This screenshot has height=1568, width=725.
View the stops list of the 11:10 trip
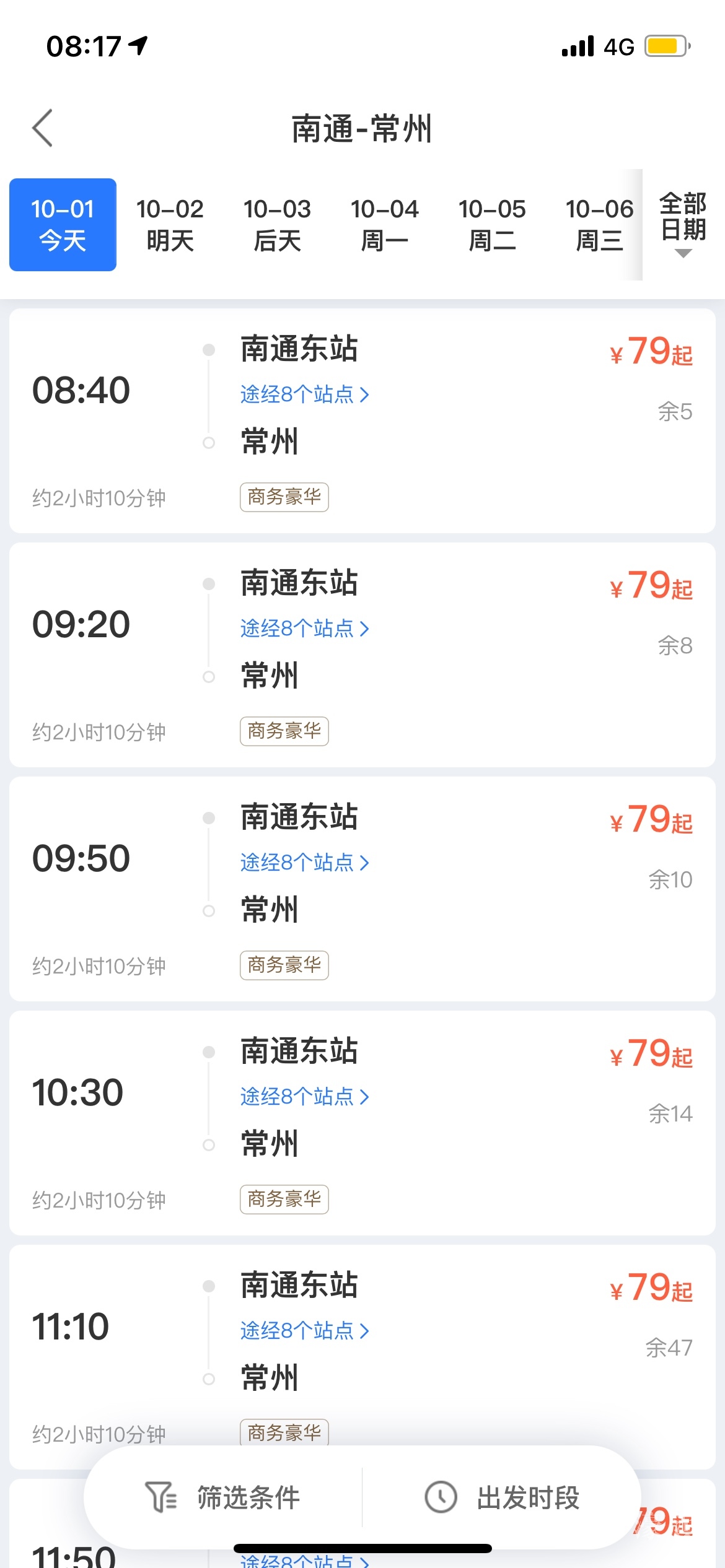[x=304, y=1331]
